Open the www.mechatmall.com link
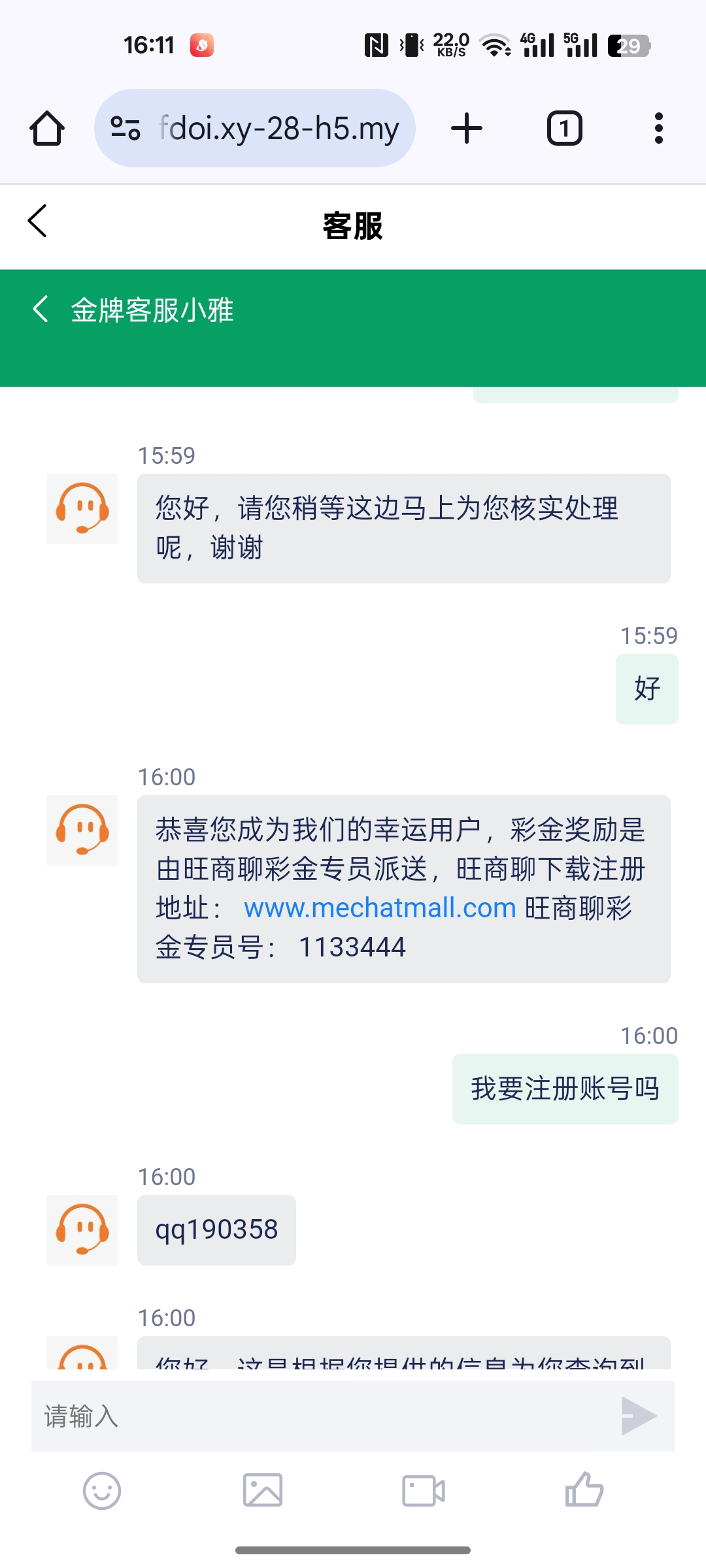The image size is (706, 1568). click(380, 908)
